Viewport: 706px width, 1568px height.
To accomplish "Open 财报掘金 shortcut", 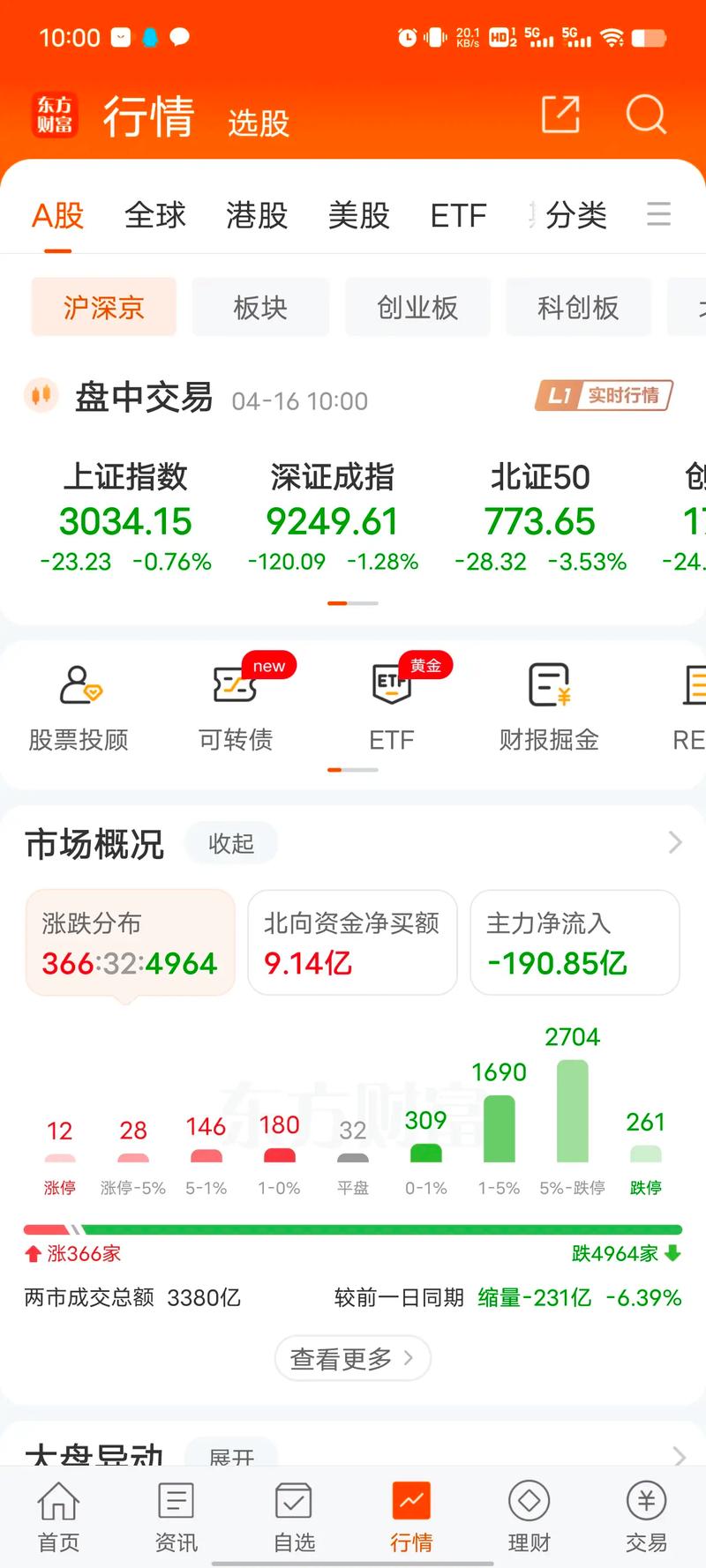I will click(549, 707).
